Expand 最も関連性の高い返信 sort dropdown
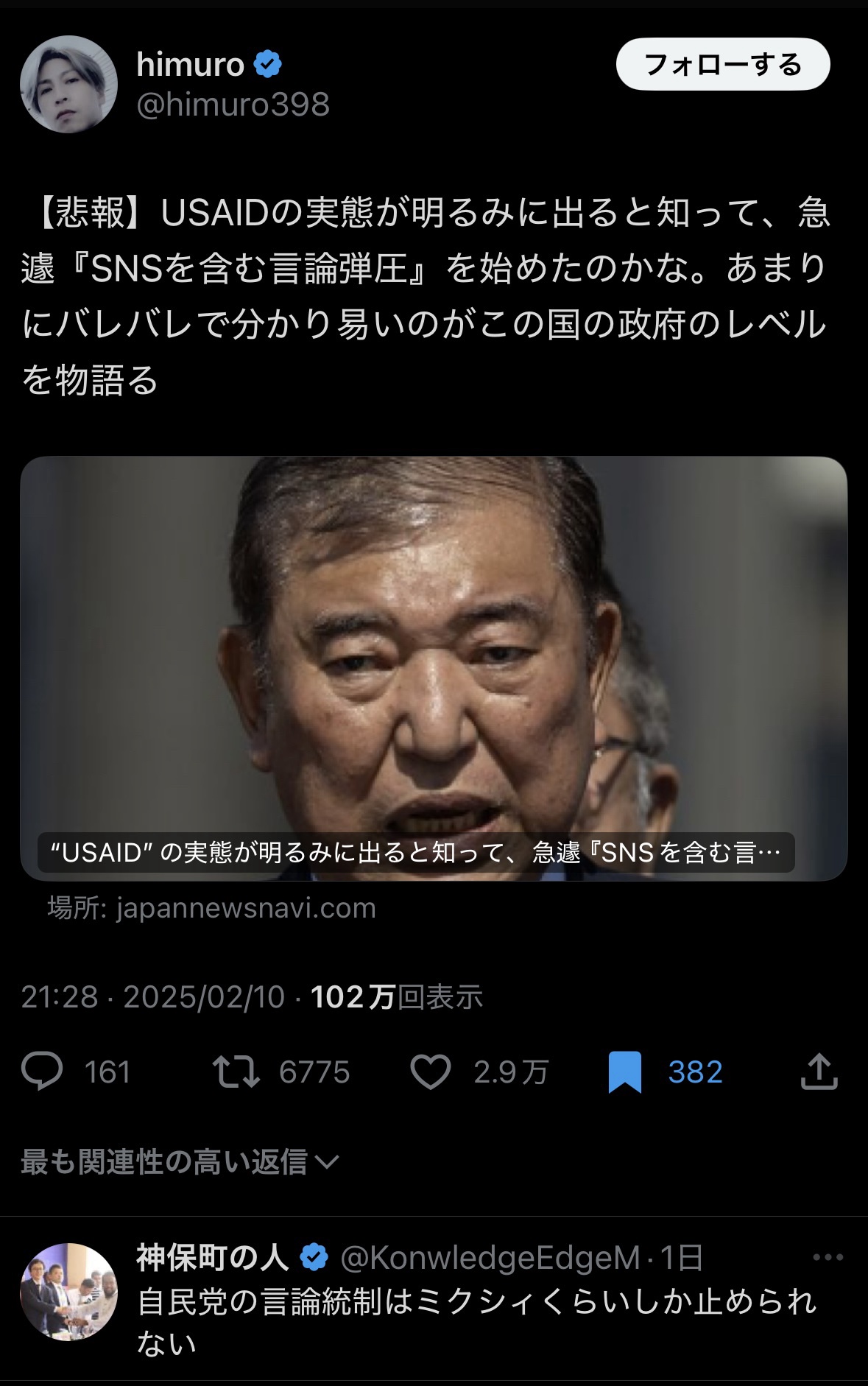Image resolution: width=868 pixels, height=1386 pixels. (180, 1162)
